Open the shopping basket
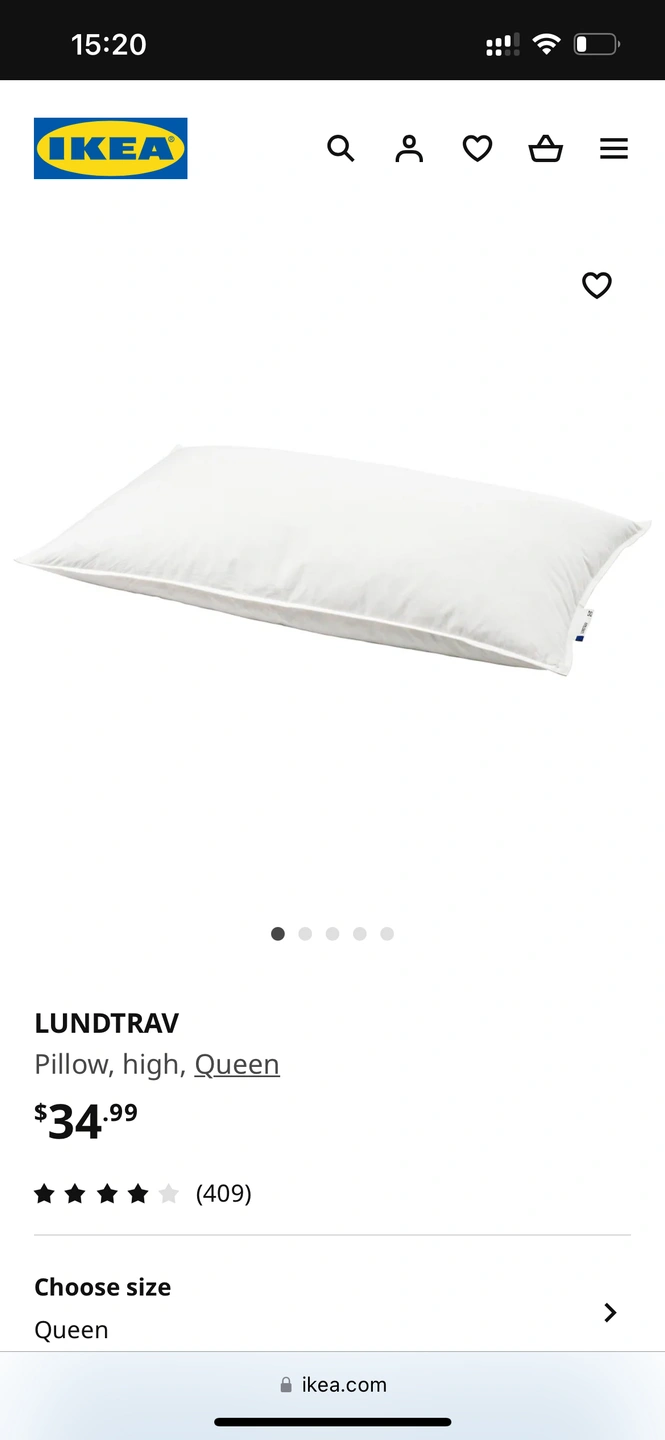The image size is (665, 1440). (x=545, y=149)
